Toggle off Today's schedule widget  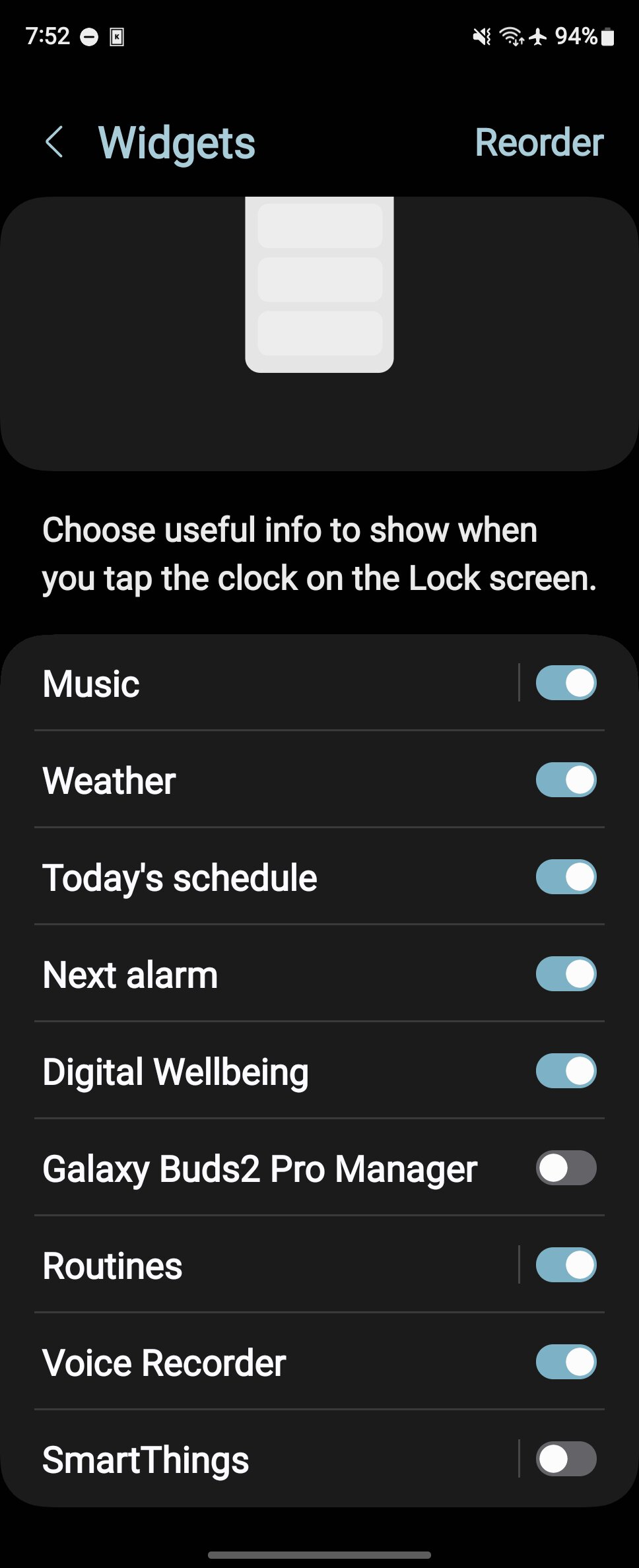click(x=566, y=877)
